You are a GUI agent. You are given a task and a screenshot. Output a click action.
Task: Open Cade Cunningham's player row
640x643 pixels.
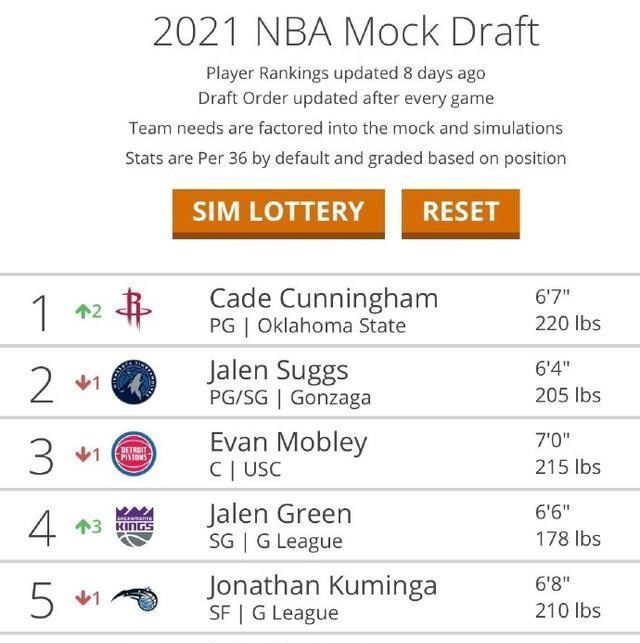pos(323,310)
